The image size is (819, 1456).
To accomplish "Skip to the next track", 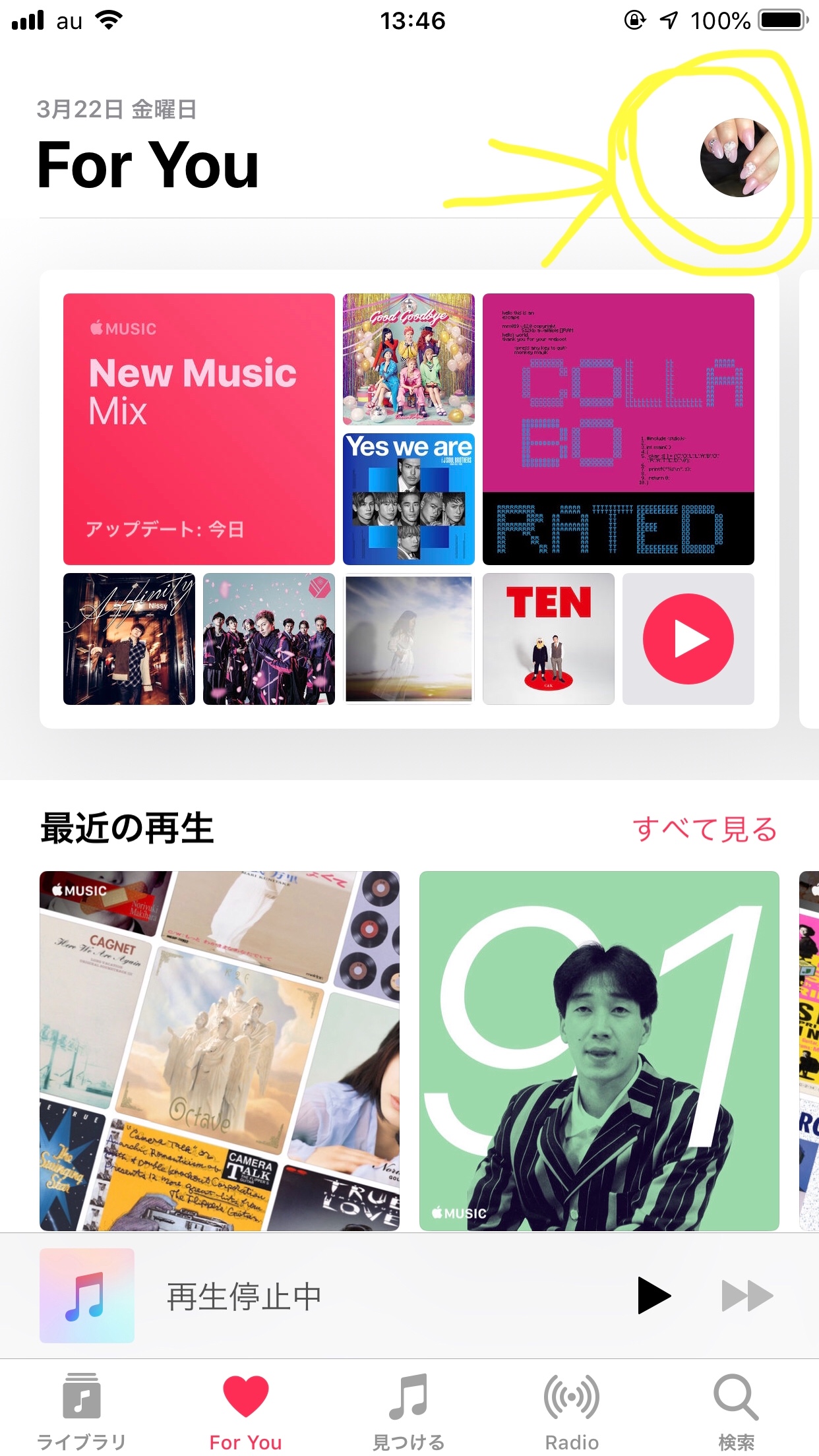I will click(746, 1296).
